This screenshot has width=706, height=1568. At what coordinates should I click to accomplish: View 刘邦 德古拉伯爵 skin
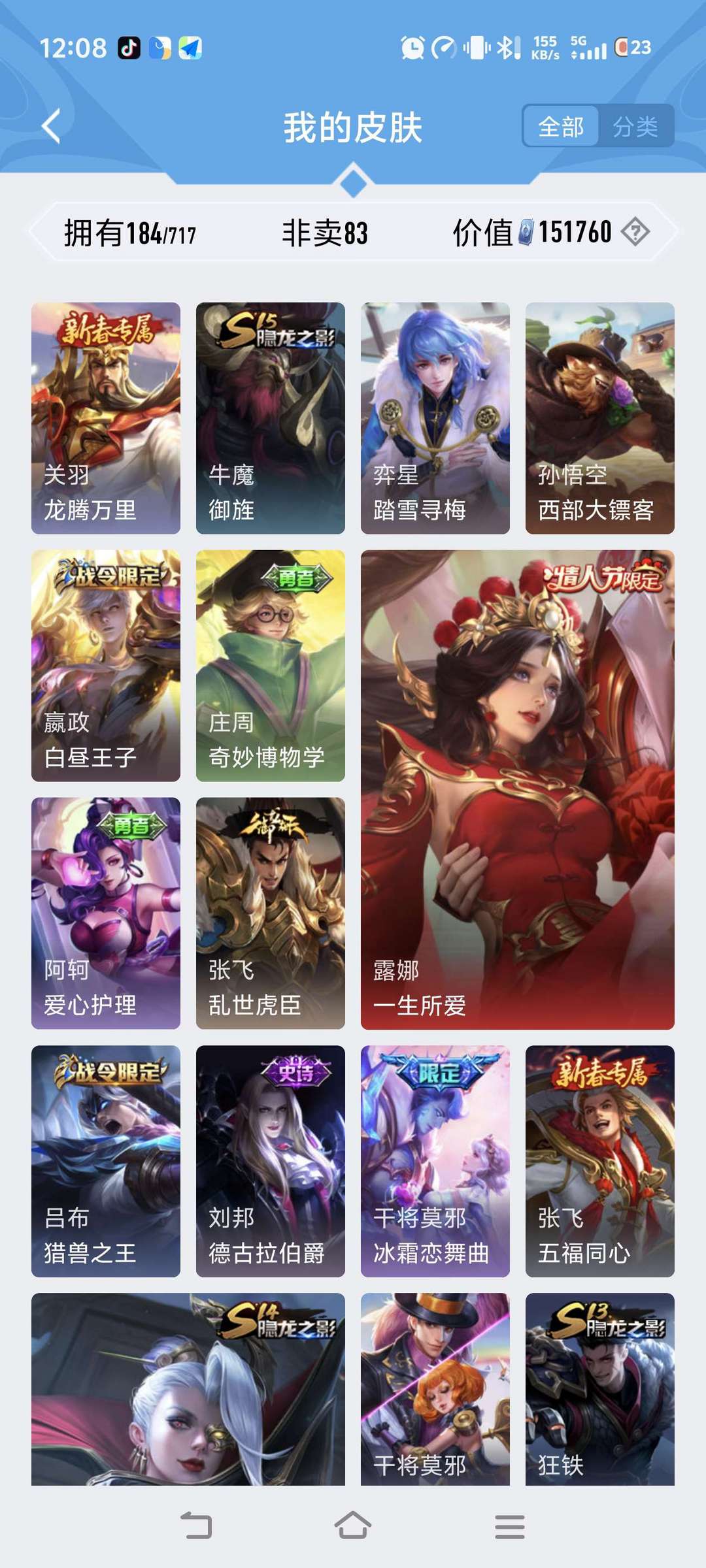click(271, 1161)
